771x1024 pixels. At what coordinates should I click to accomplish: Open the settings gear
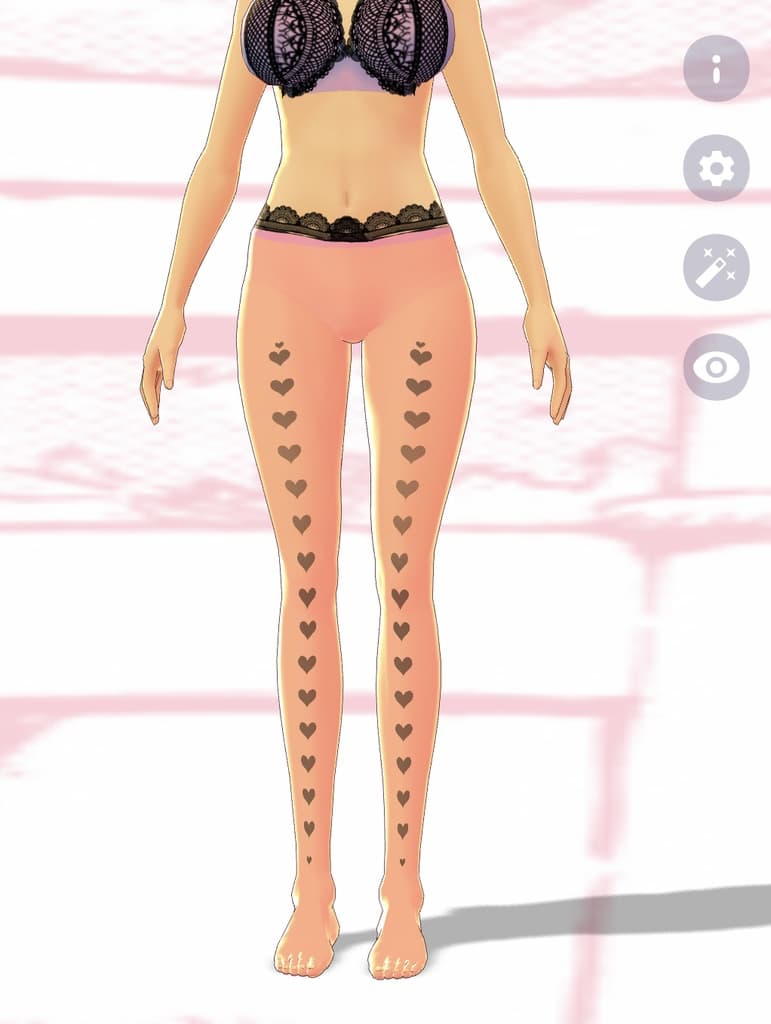coord(716,168)
